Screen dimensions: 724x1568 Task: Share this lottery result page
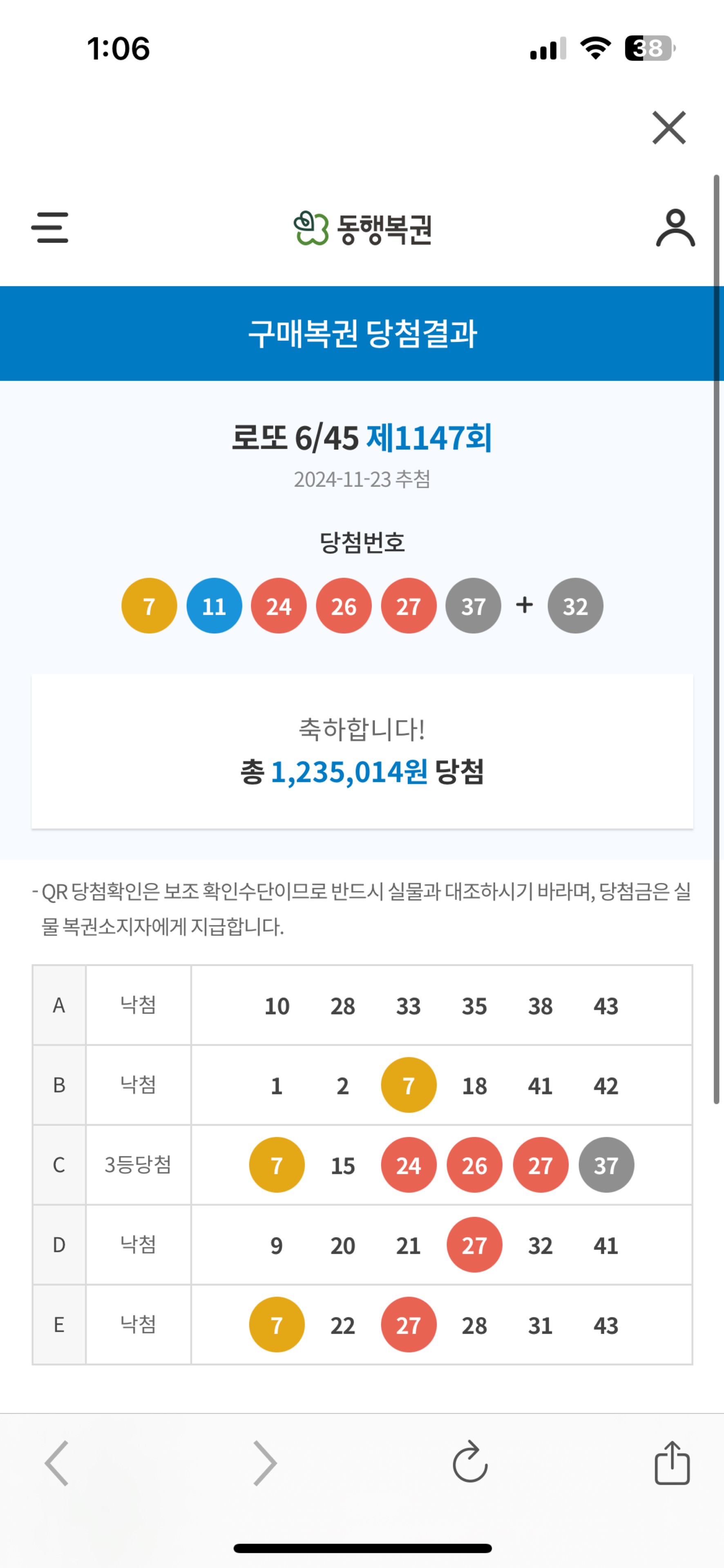[x=672, y=1463]
